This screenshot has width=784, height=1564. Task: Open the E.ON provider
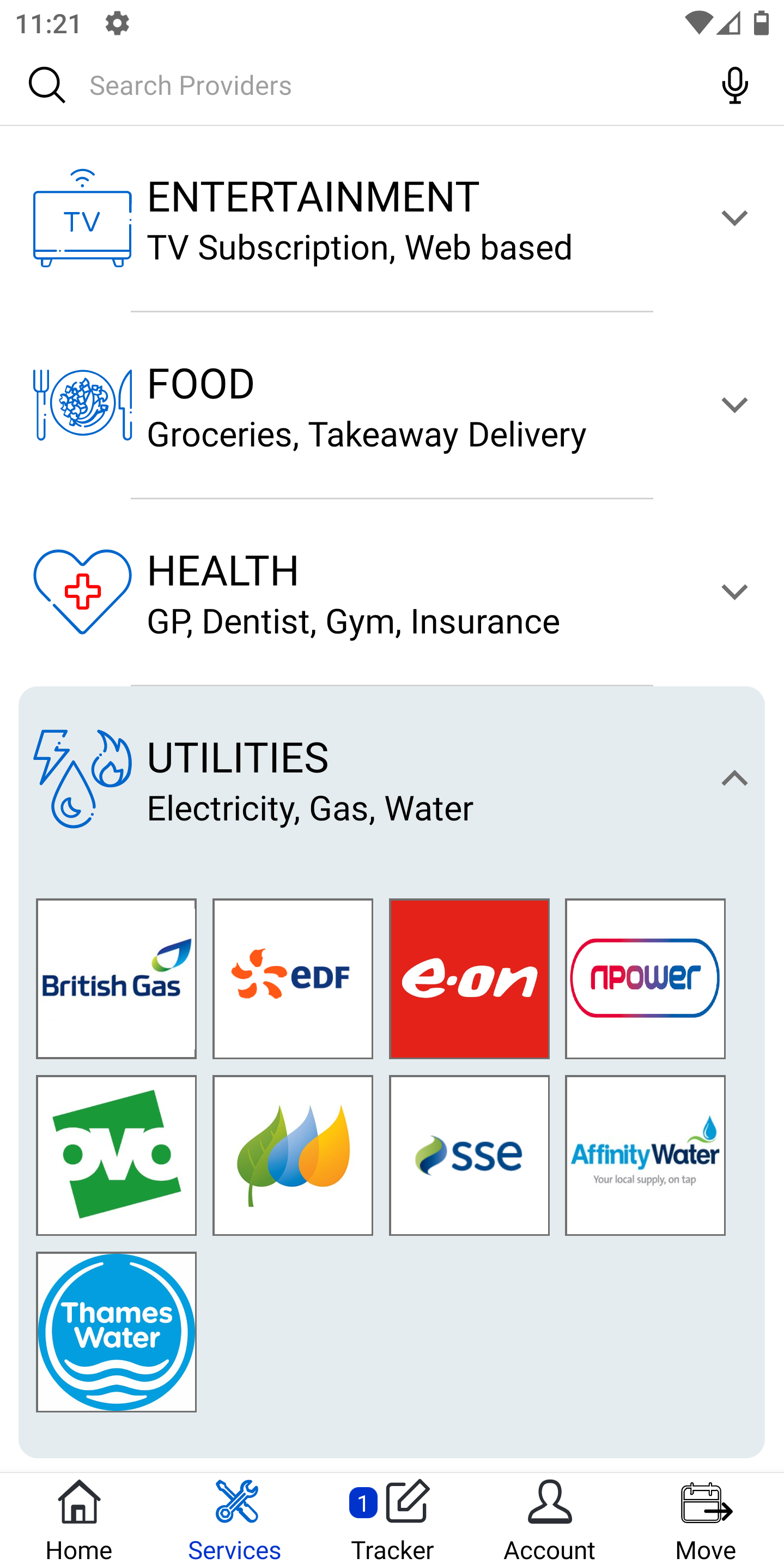(x=469, y=979)
